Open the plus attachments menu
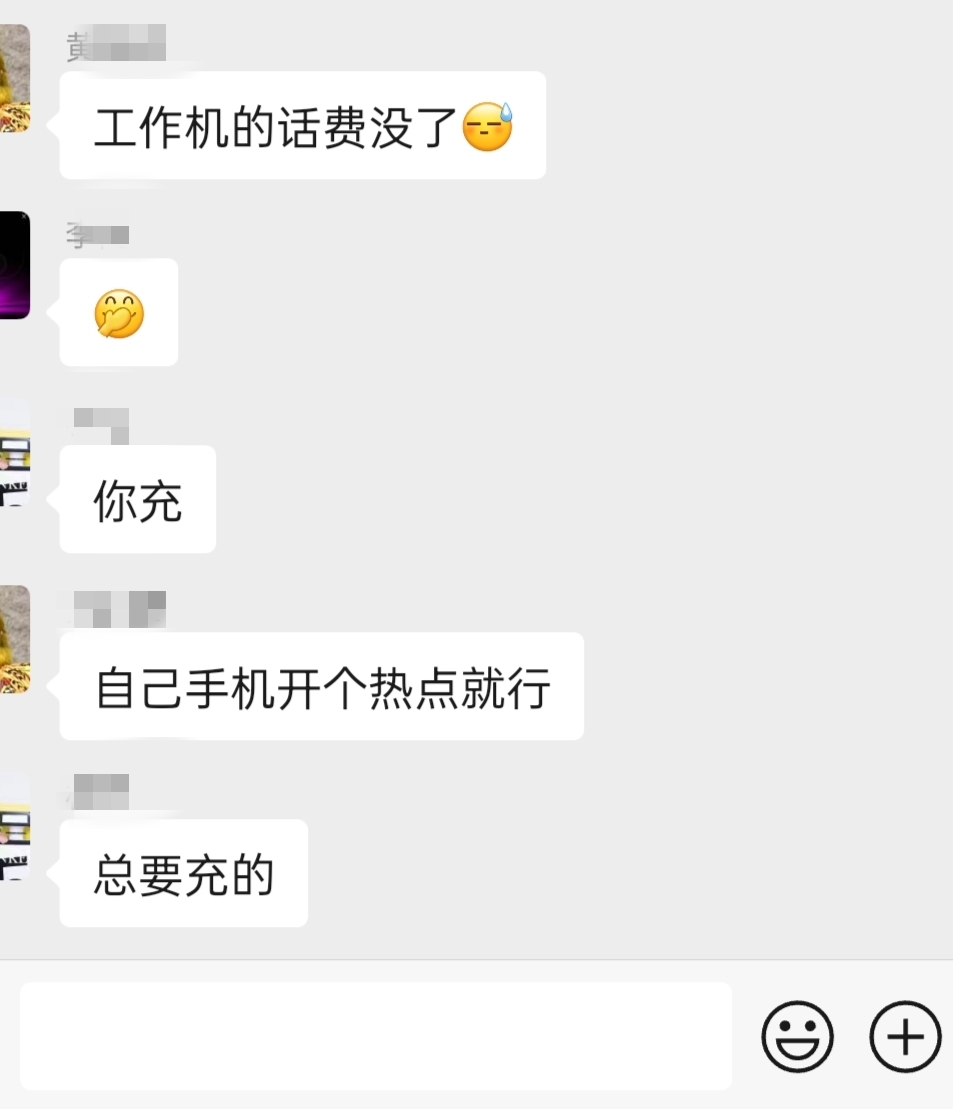This screenshot has height=1109, width=953. [905, 1036]
